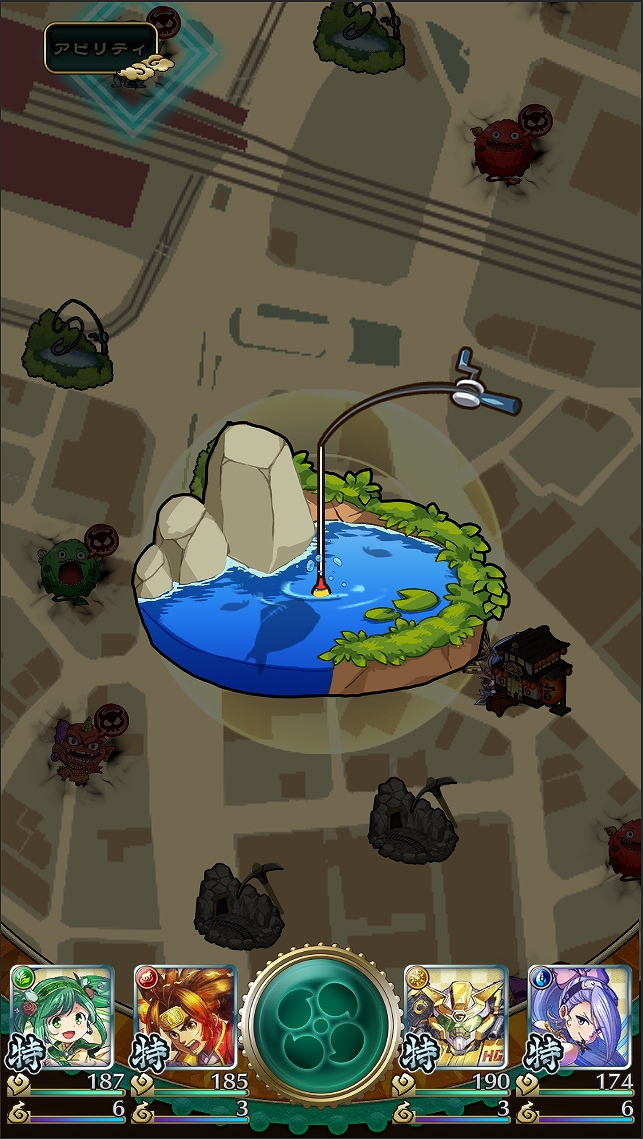Select the red warrior character card
The width and height of the screenshot is (643, 1139).
pos(185,1017)
